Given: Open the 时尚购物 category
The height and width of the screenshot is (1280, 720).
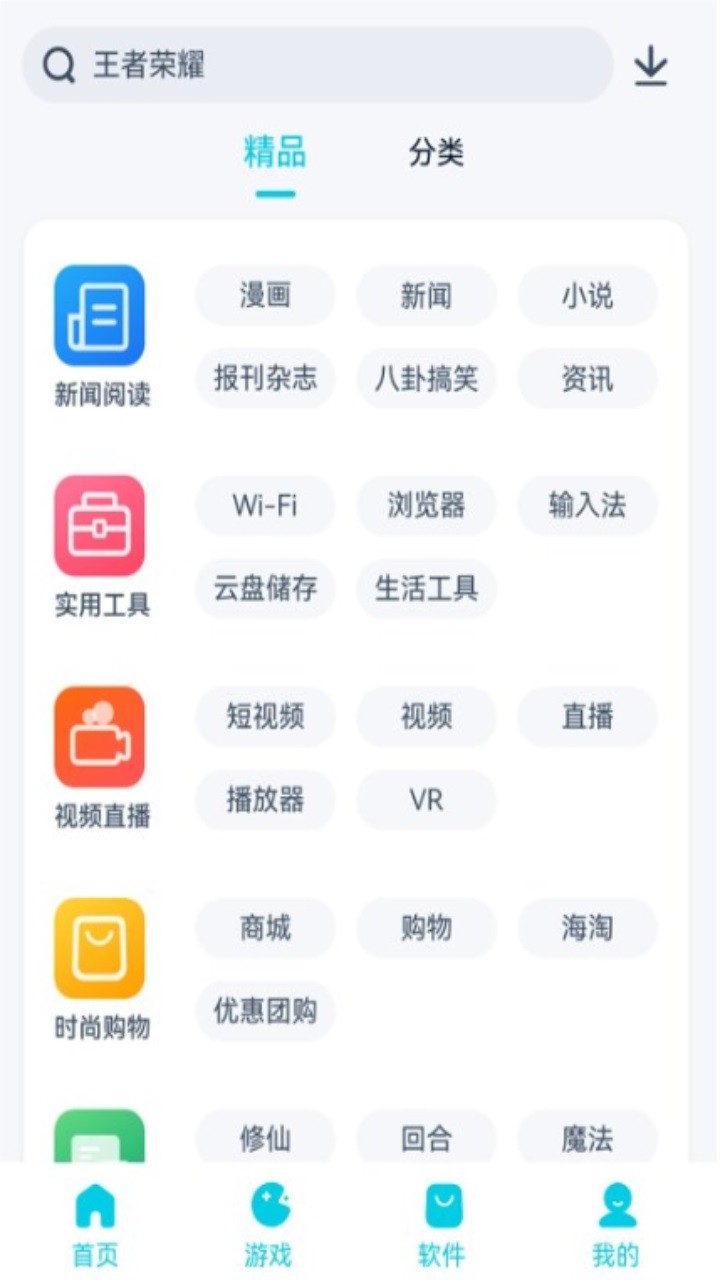Looking at the screenshot, I should click(100, 968).
